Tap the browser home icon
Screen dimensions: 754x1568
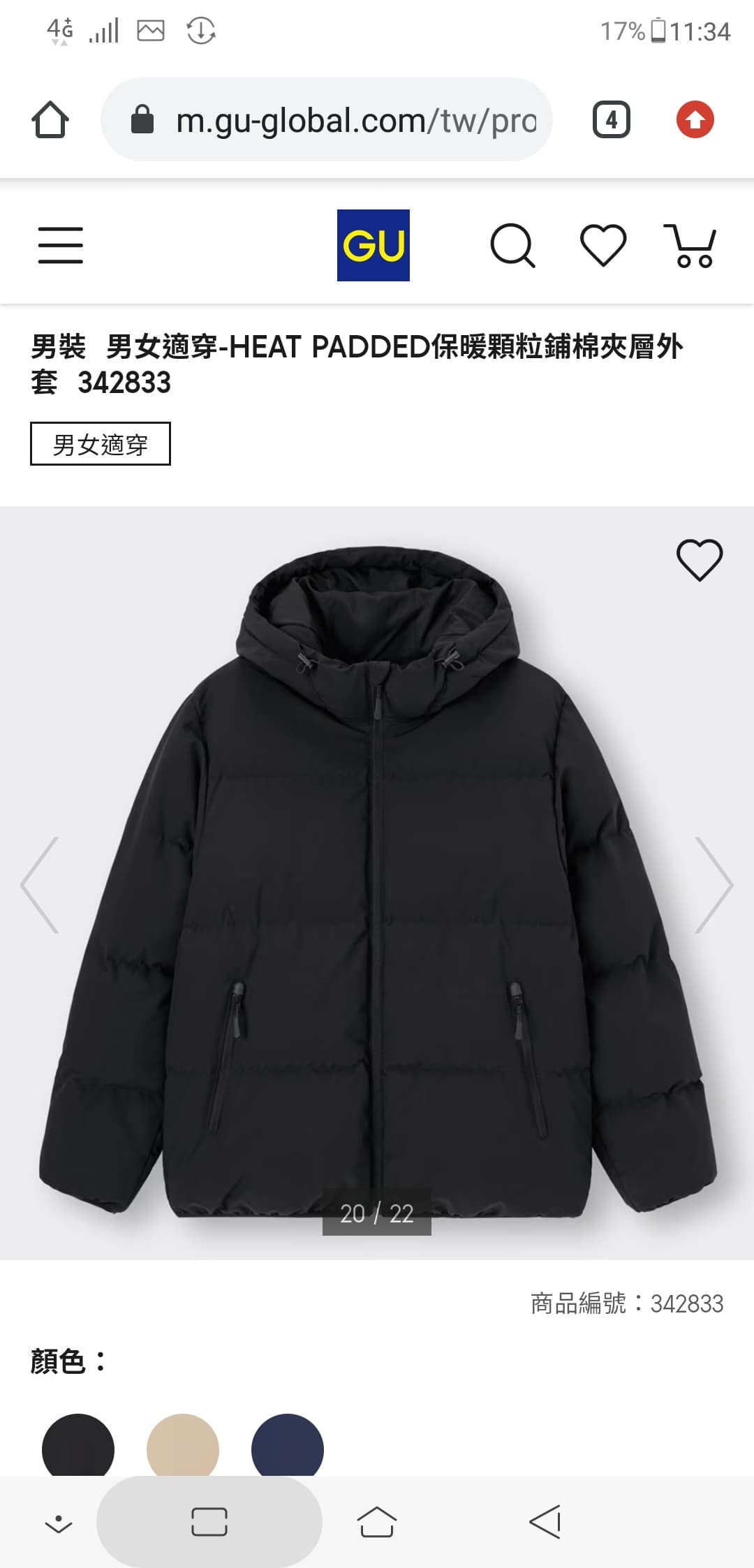point(49,119)
